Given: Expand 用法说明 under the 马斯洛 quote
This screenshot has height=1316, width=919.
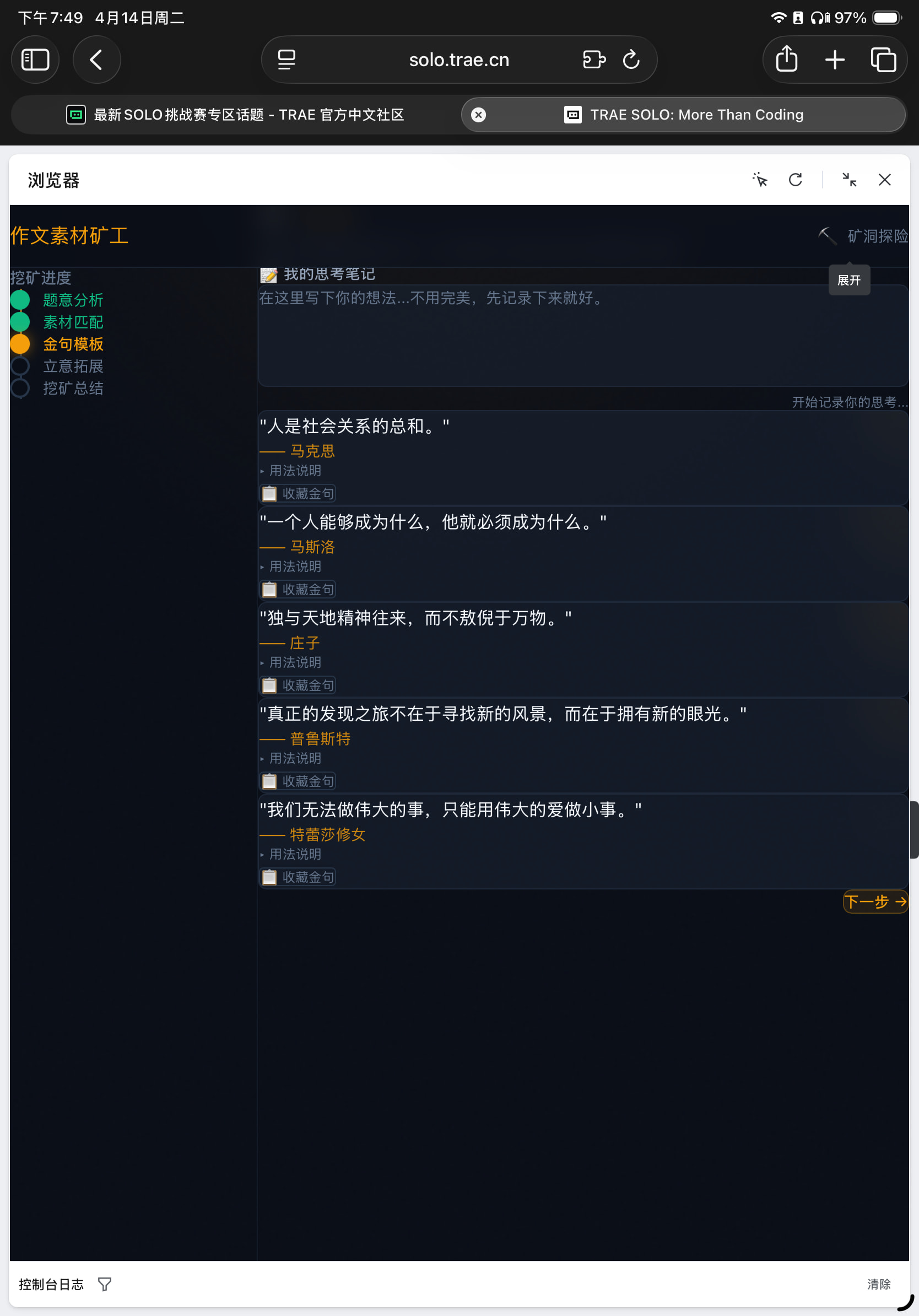Looking at the screenshot, I should point(295,567).
